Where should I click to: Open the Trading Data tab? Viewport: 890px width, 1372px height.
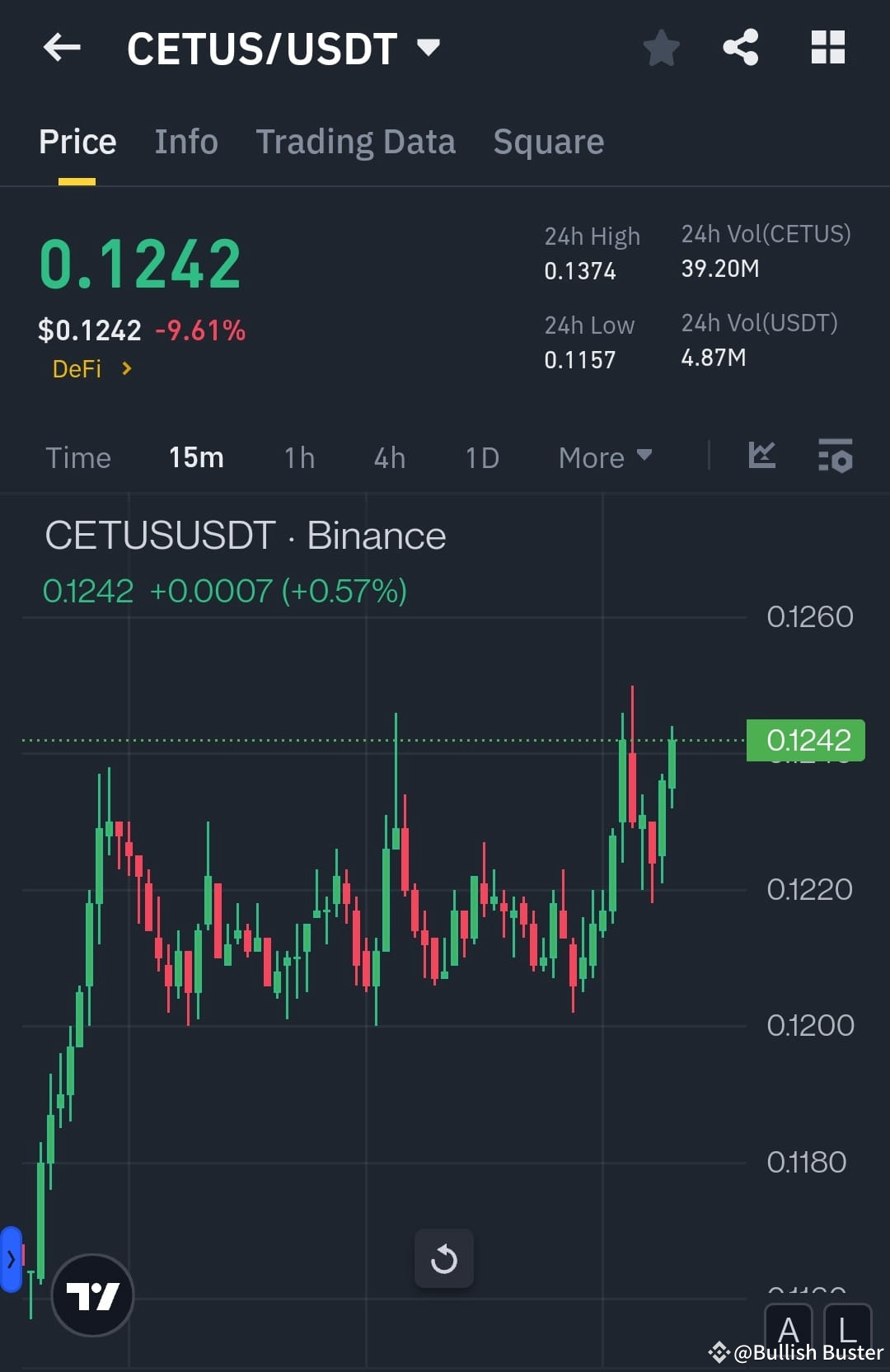(x=355, y=141)
